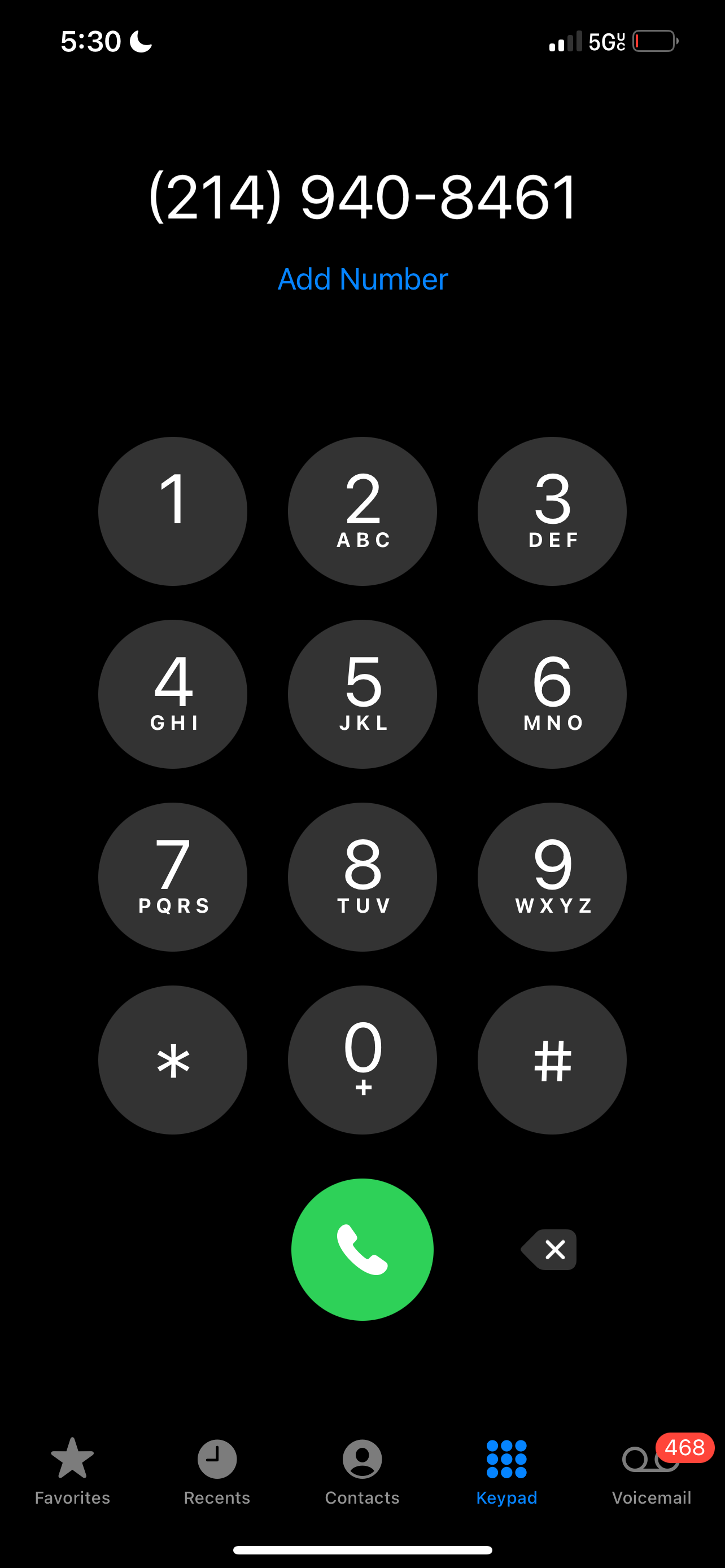725x1568 pixels.
Task: Open the Voicemail tab
Action: click(652, 1471)
